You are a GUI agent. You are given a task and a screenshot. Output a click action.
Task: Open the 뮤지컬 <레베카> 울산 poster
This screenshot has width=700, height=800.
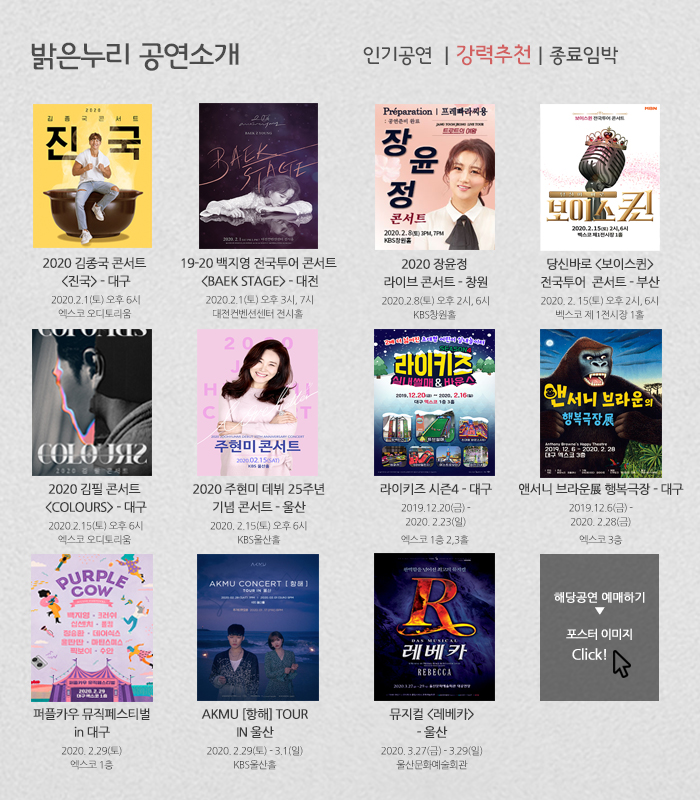434,627
